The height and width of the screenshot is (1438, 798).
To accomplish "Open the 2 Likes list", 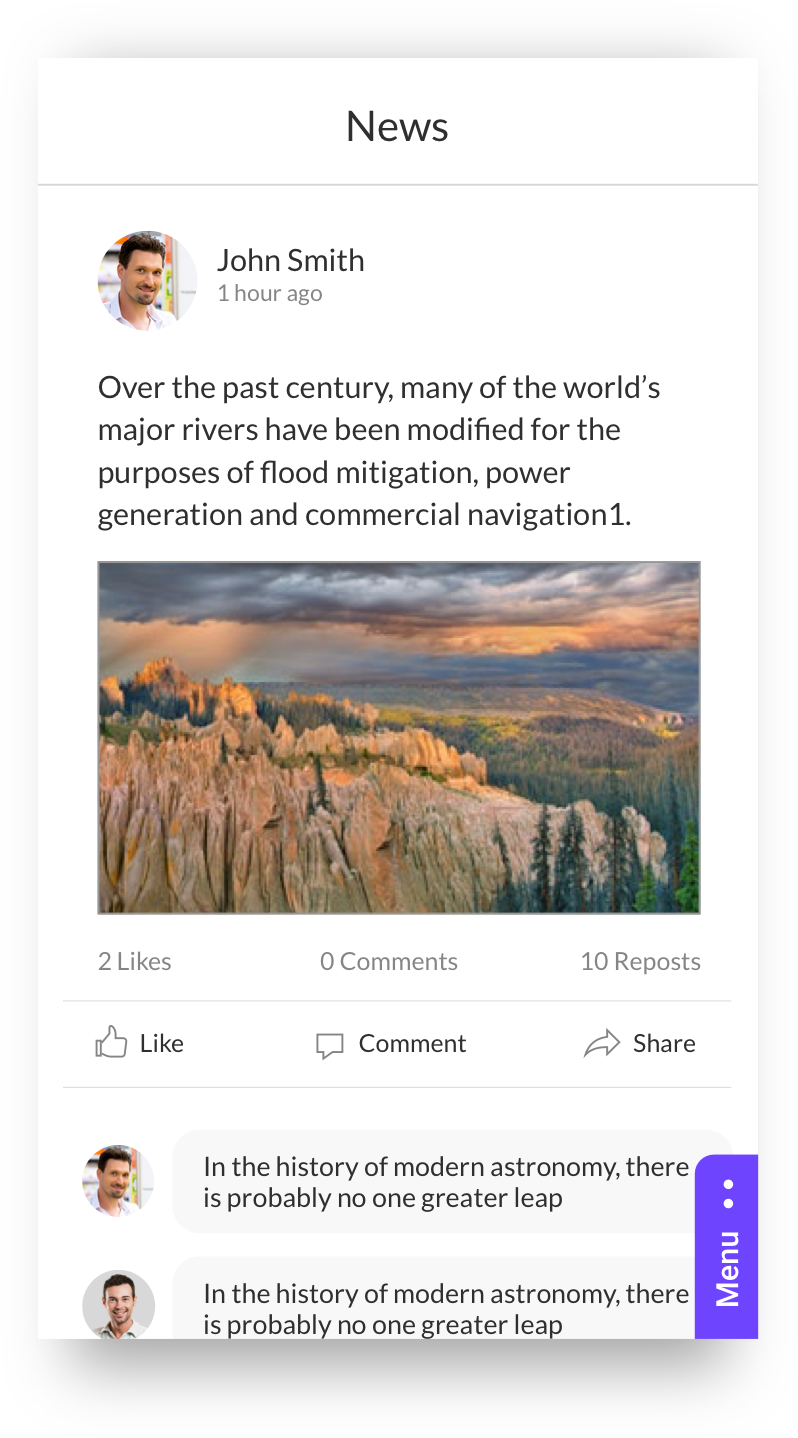I will pyautogui.click(x=134, y=961).
